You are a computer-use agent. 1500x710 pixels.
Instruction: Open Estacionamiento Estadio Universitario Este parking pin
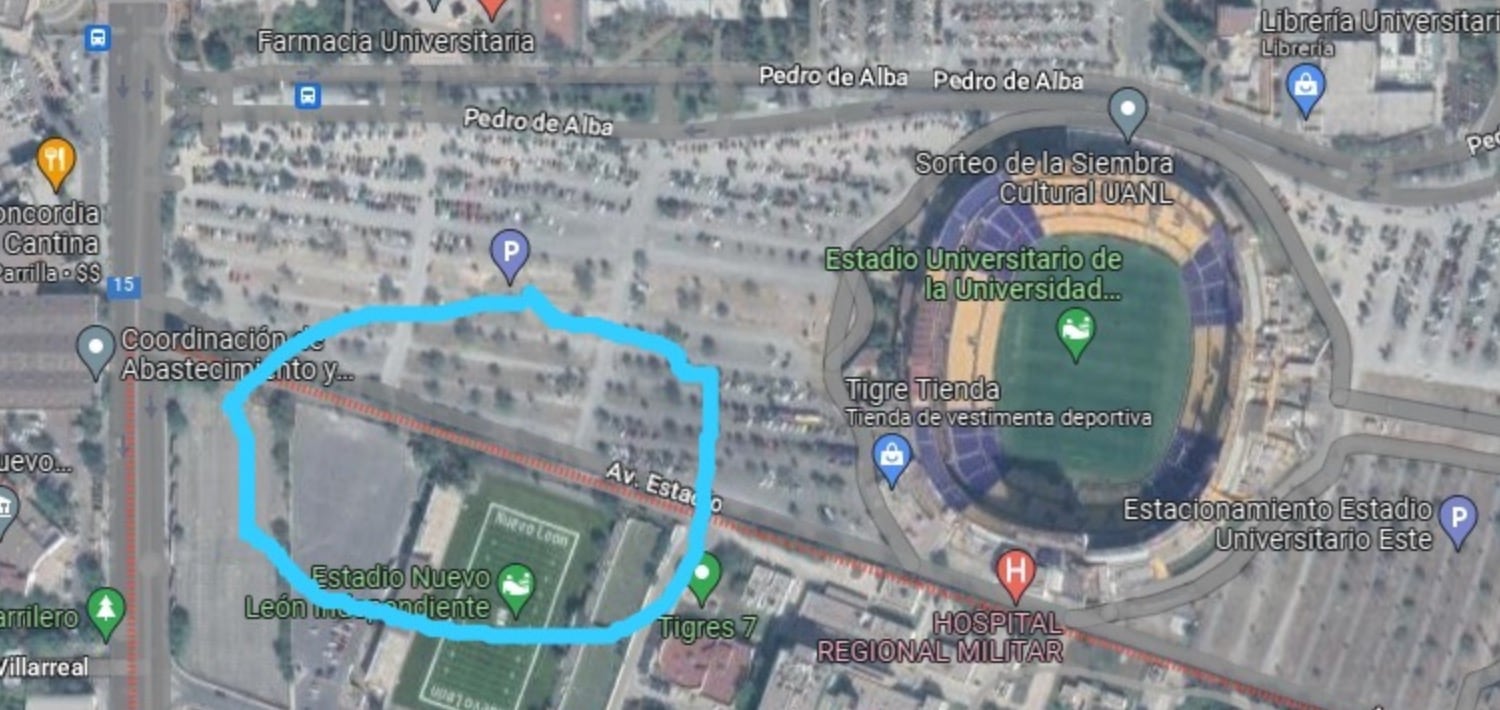pyautogui.click(x=1458, y=520)
